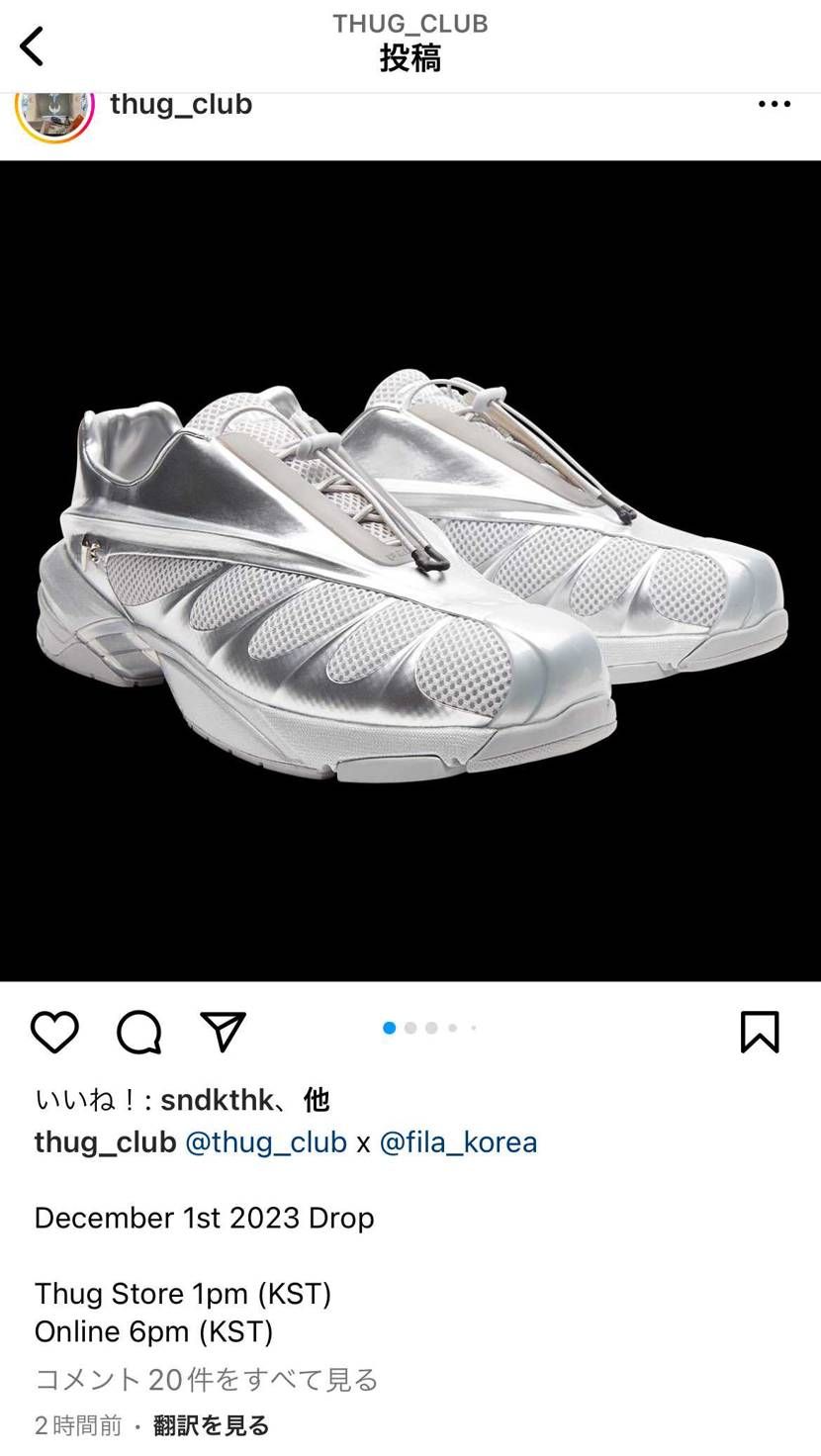Open thug_club username in post header
This screenshot has width=821, height=1456.
(181, 104)
